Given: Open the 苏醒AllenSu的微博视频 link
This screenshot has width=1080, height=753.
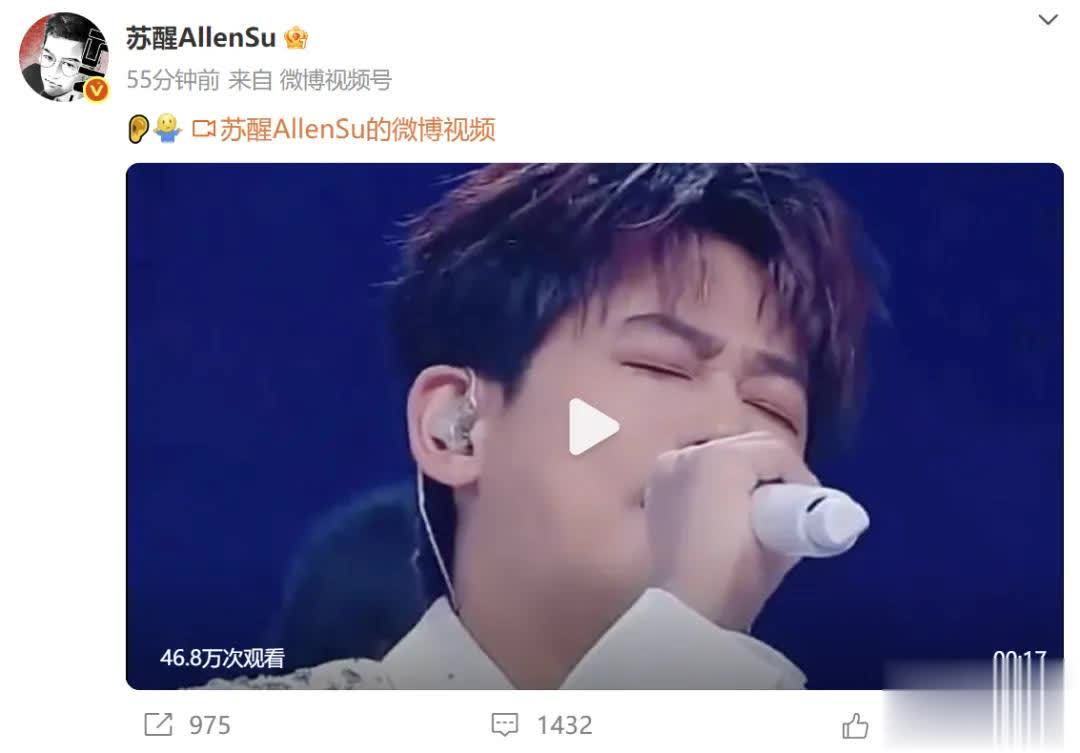Looking at the screenshot, I should (x=356, y=129).
